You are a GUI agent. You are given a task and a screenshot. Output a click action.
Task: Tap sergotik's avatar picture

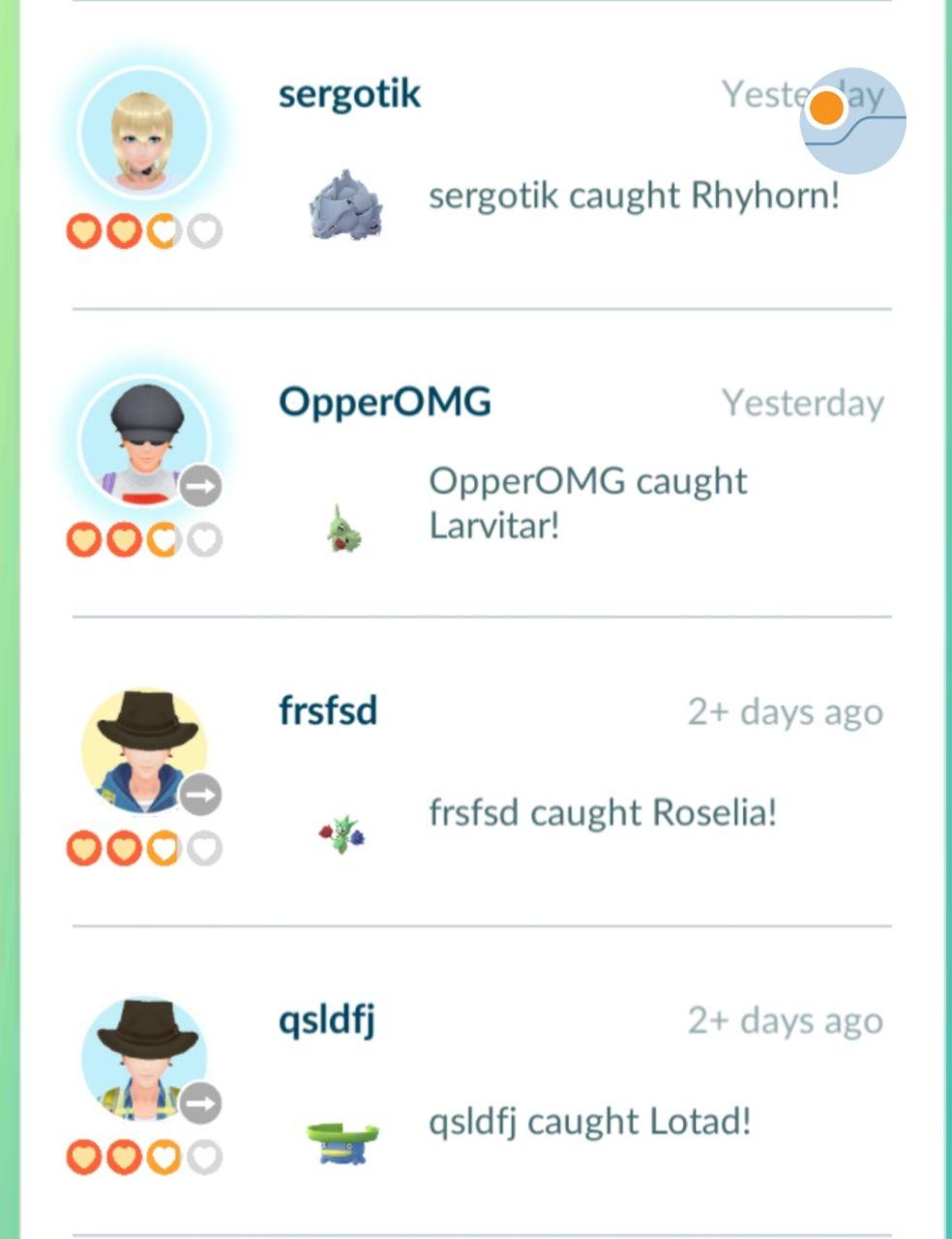pyautogui.click(x=144, y=132)
